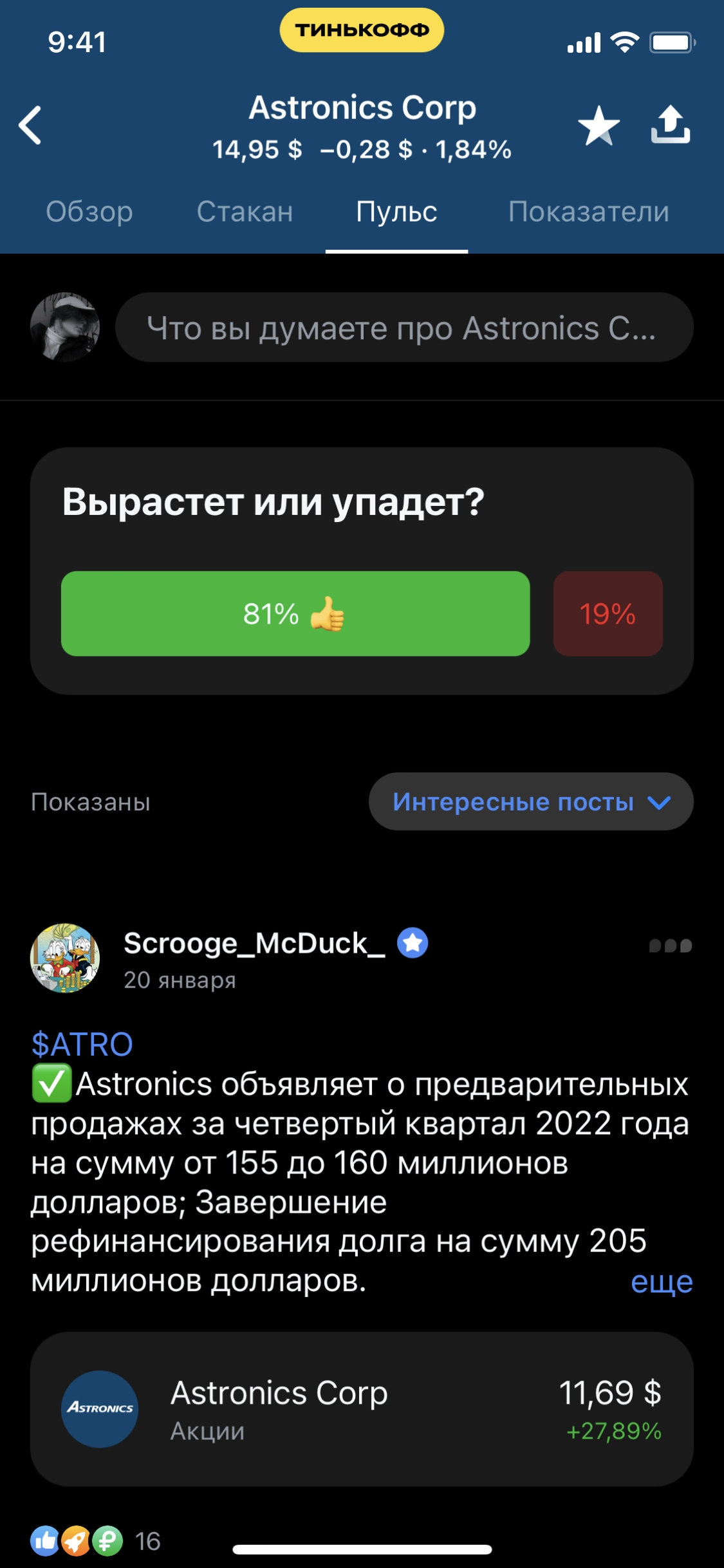The width and height of the screenshot is (724, 1568).
Task: Toggle the favorite star for Astronics Corp
Action: 599,125
